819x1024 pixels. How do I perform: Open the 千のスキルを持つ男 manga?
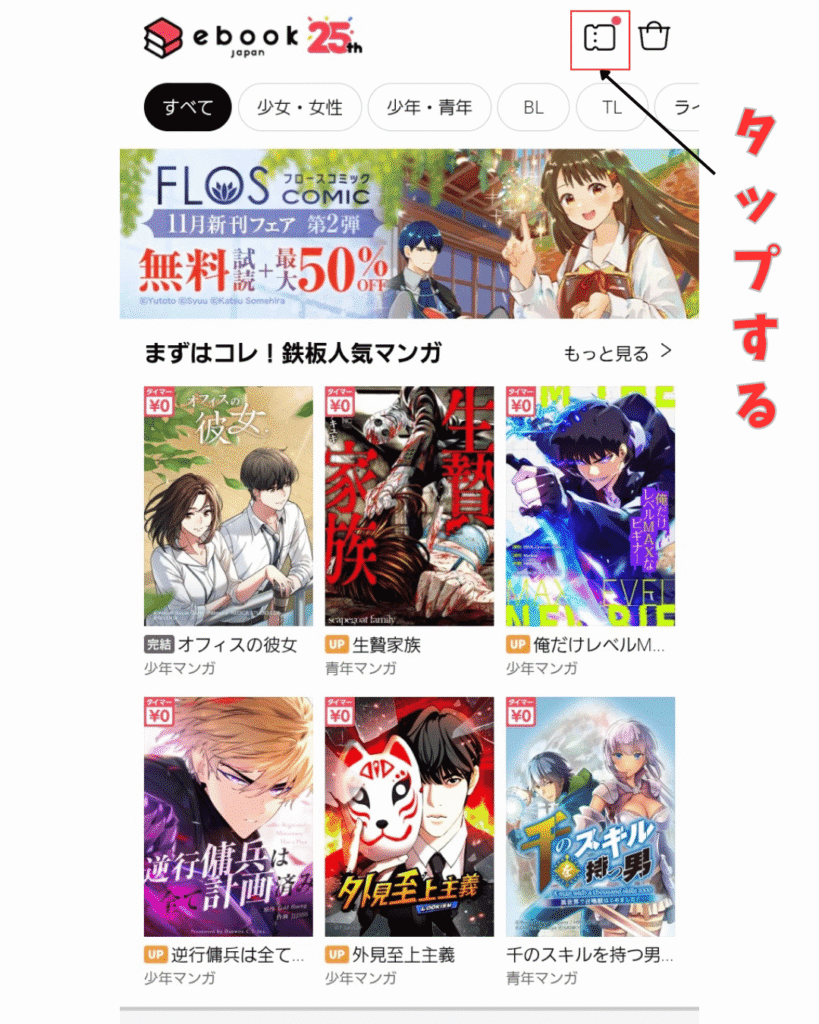pyautogui.click(x=590, y=816)
